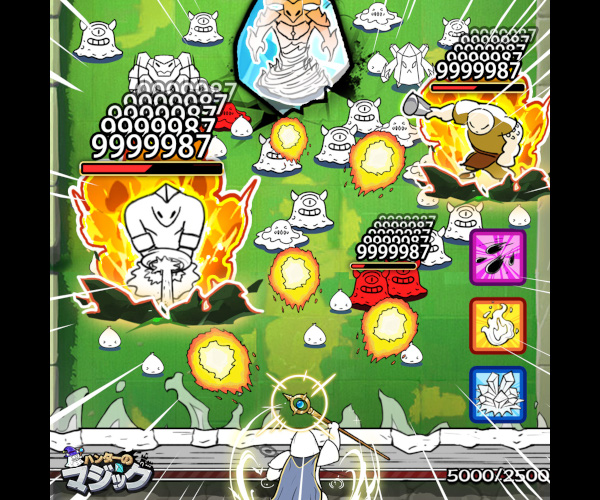Cast the red fire skill
The width and height of the screenshot is (600, 500).
click(498, 325)
